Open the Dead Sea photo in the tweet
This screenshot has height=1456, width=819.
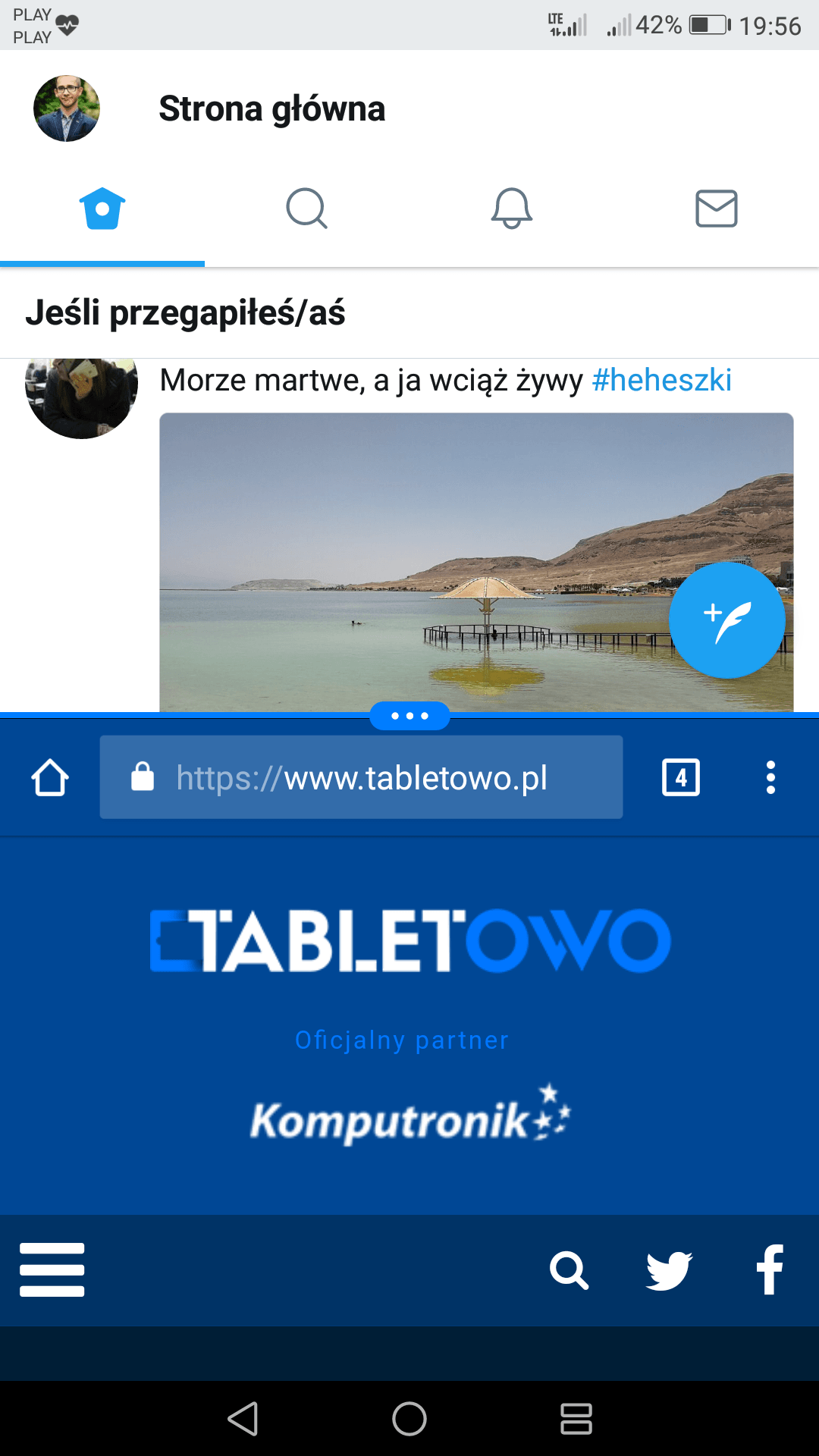[x=476, y=562]
